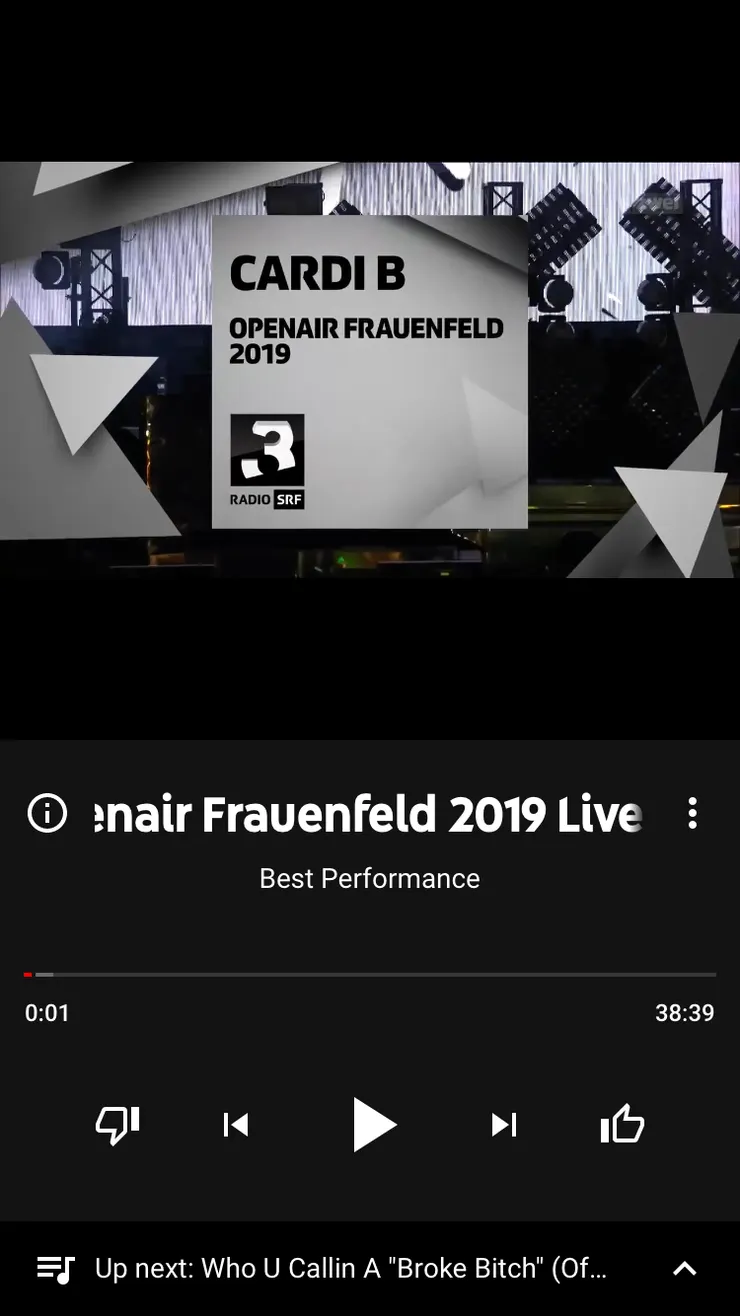Image resolution: width=740 pixels, height=1316 pixels.
Task: Skip to the next track
Action: click(x=504, y=1125)
